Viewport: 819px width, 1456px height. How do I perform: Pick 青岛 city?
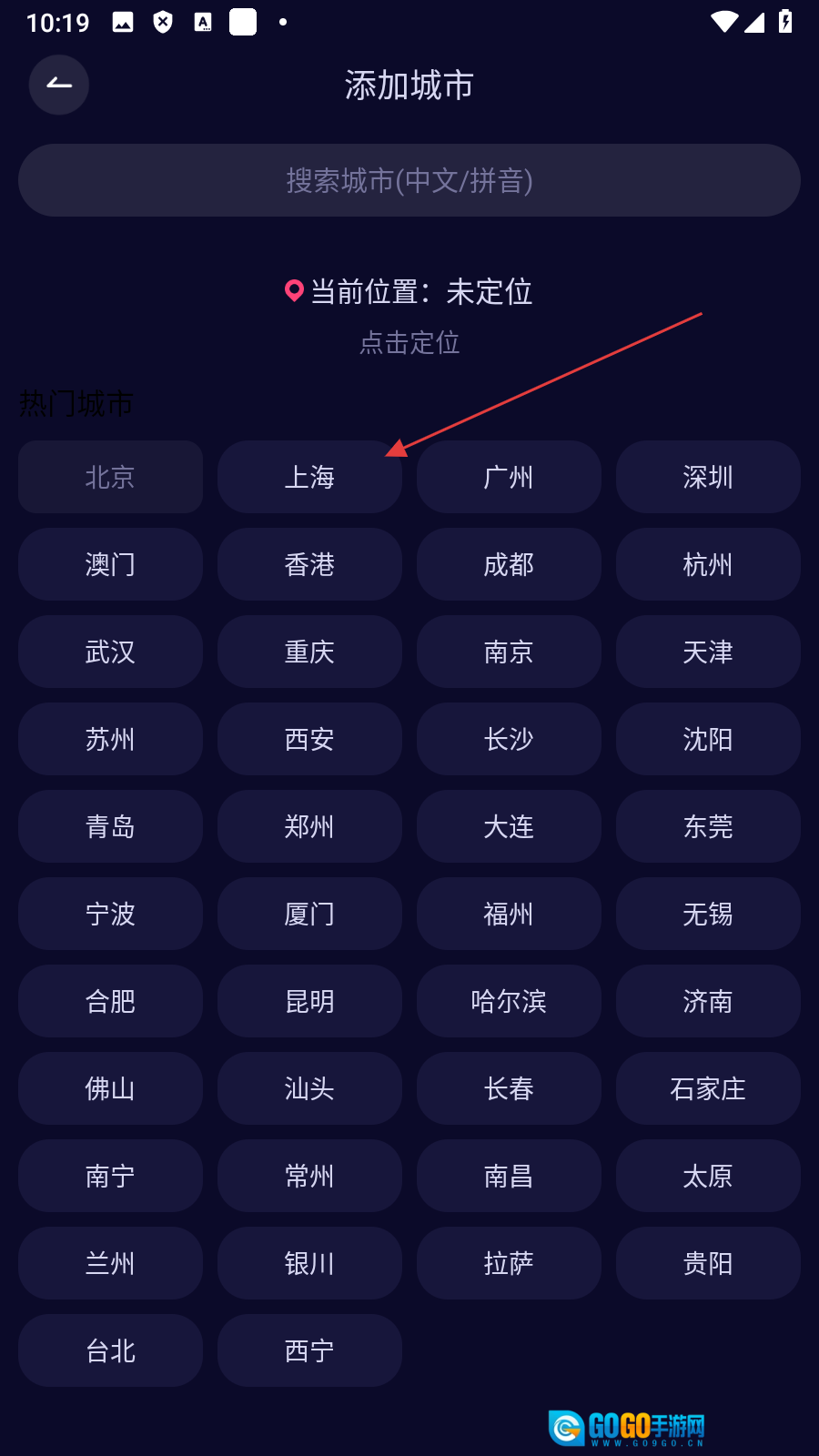(110, 826)
